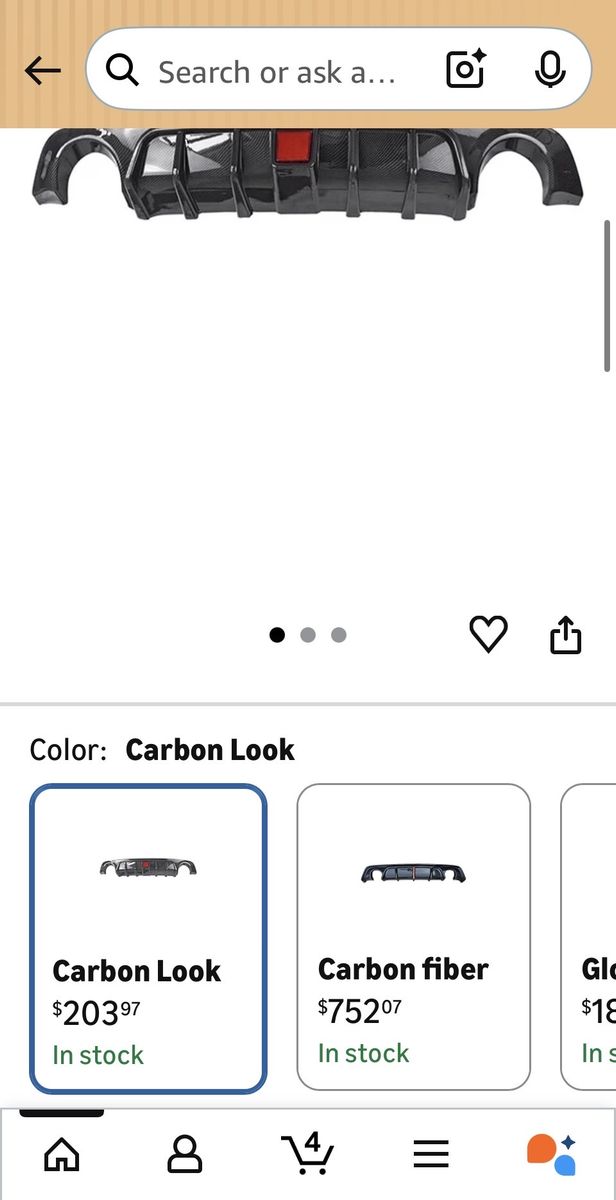Select the Carbon Look color option
The image size is (616, 1200).
pyautogui.click(x=149, y=938)
